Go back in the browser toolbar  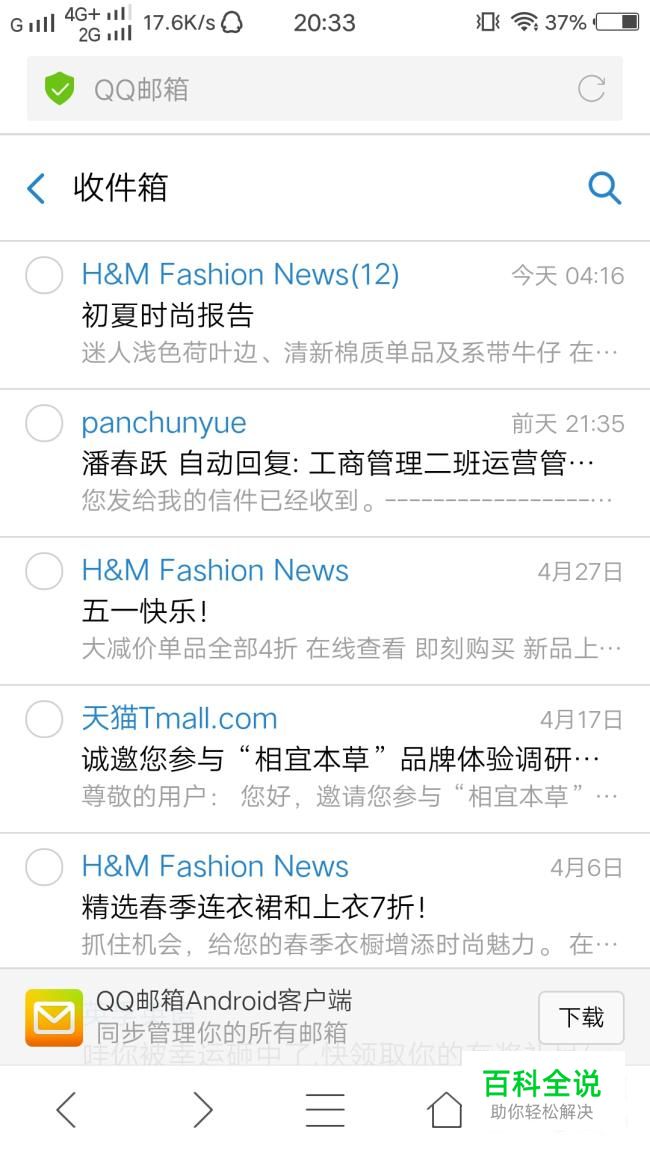coord(66,1109)
